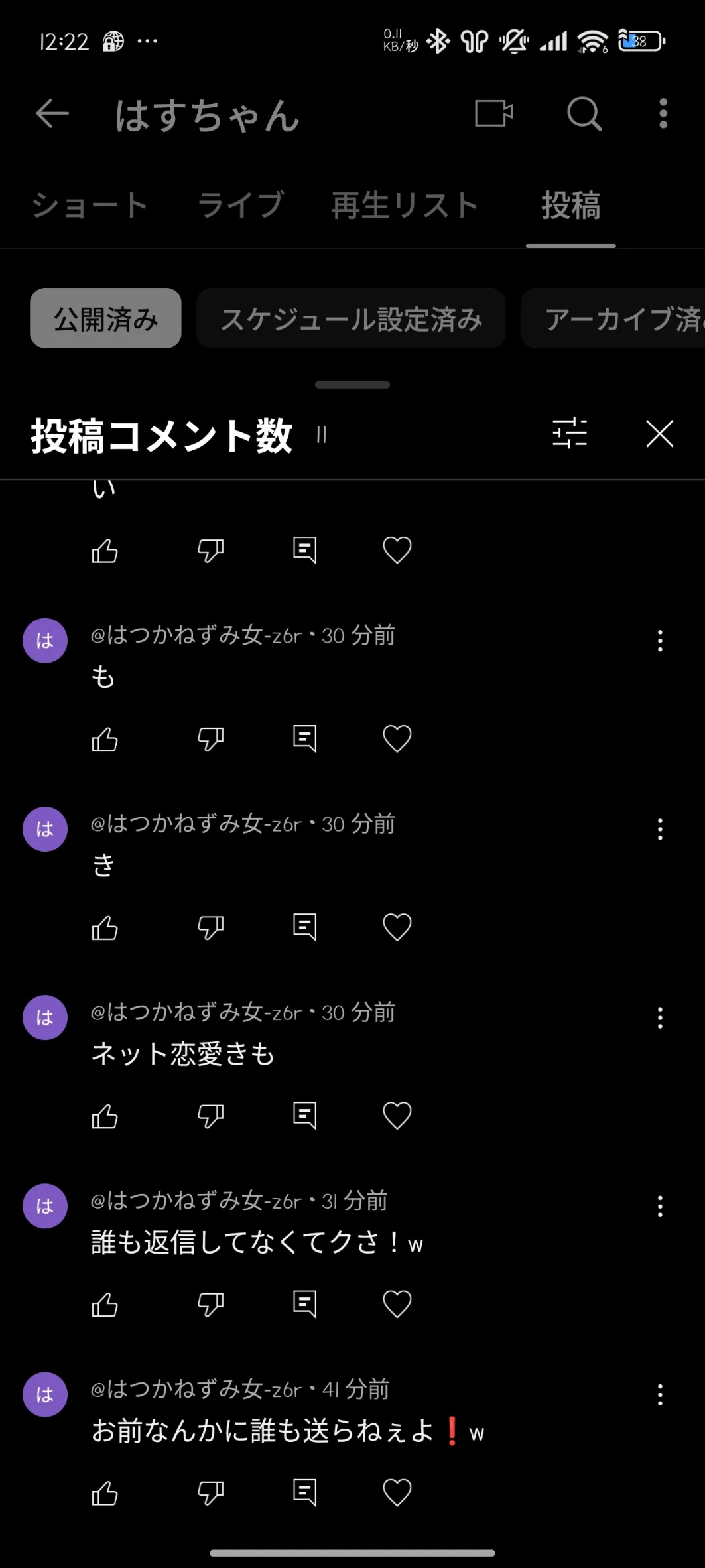Open the create video camera icon

tap(494, 113)
